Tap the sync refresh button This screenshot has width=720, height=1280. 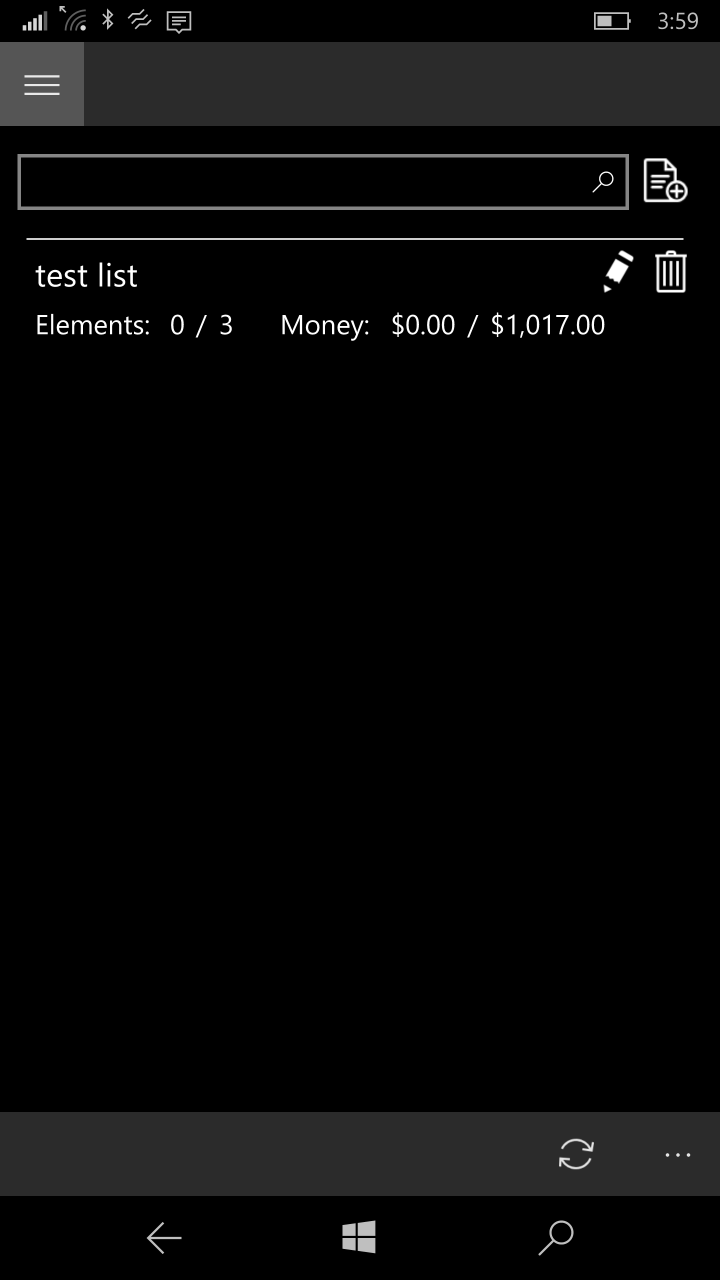(x=576, y=1154)
